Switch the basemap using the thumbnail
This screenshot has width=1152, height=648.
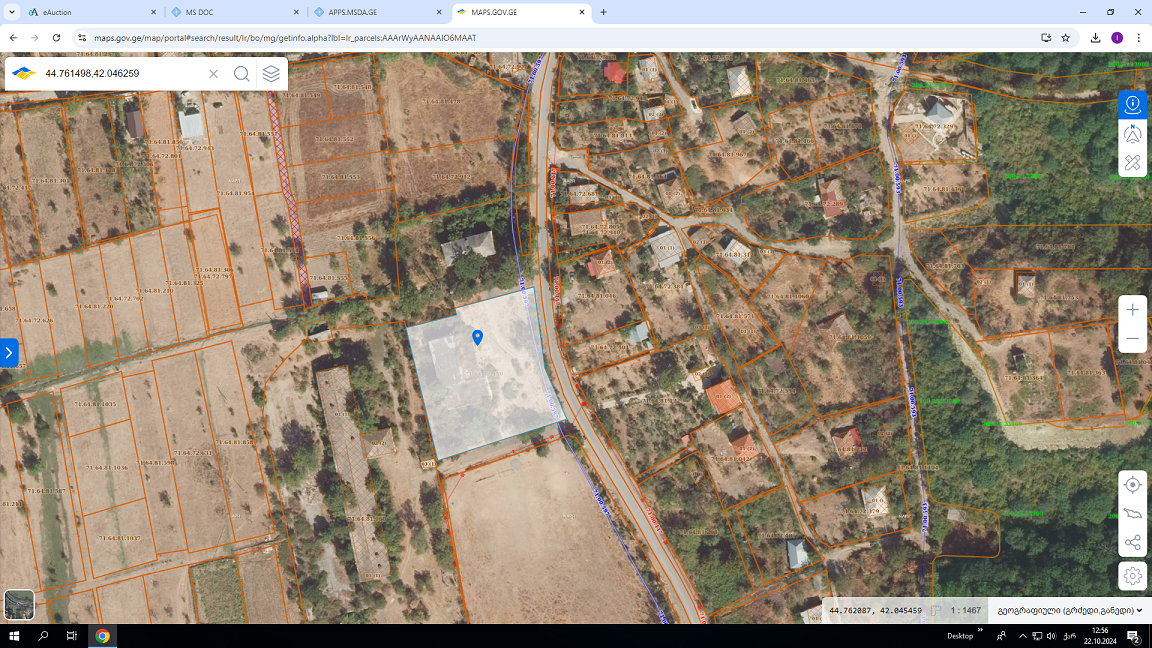coord(19,605)
